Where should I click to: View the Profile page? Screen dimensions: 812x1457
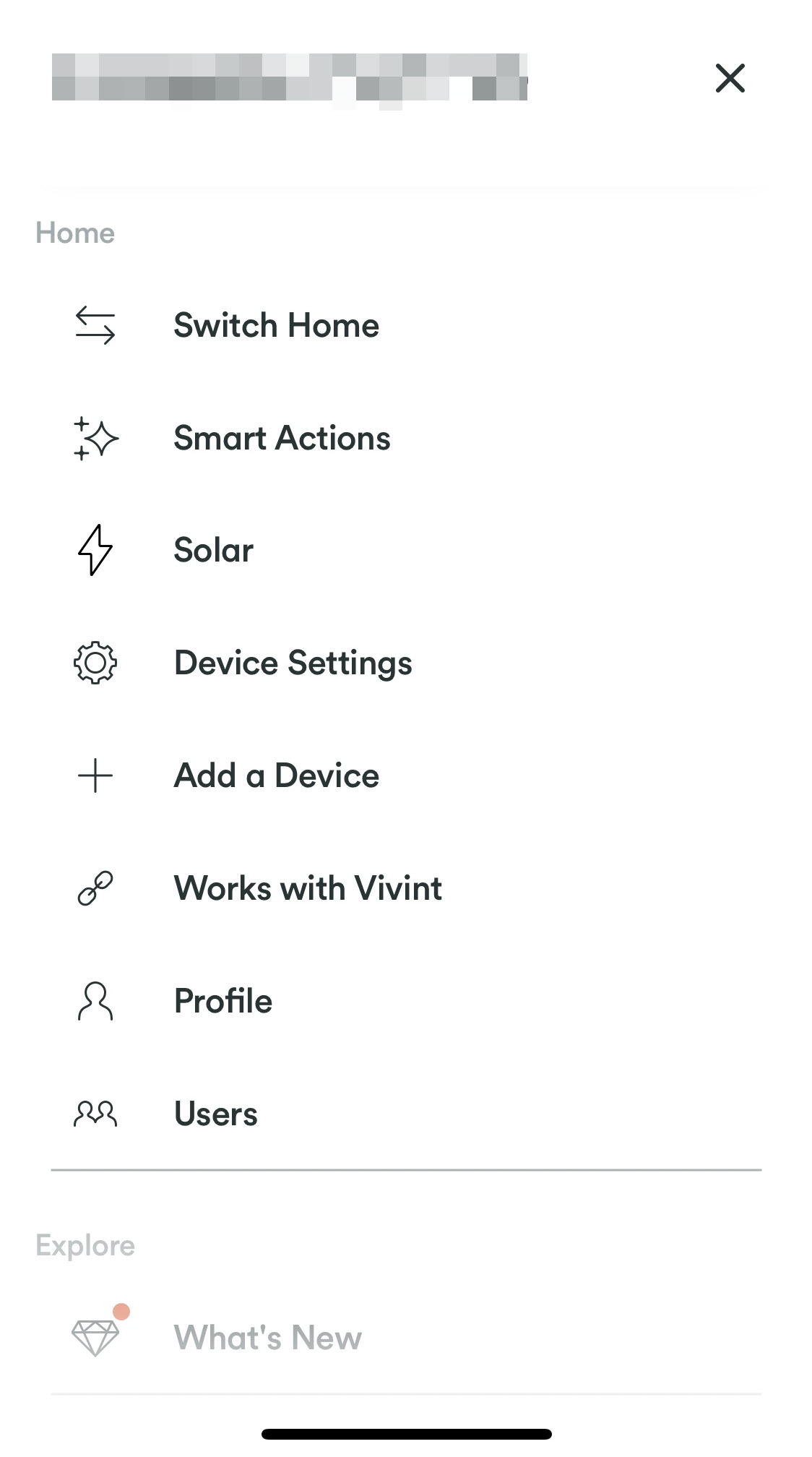pos(222,1002)
